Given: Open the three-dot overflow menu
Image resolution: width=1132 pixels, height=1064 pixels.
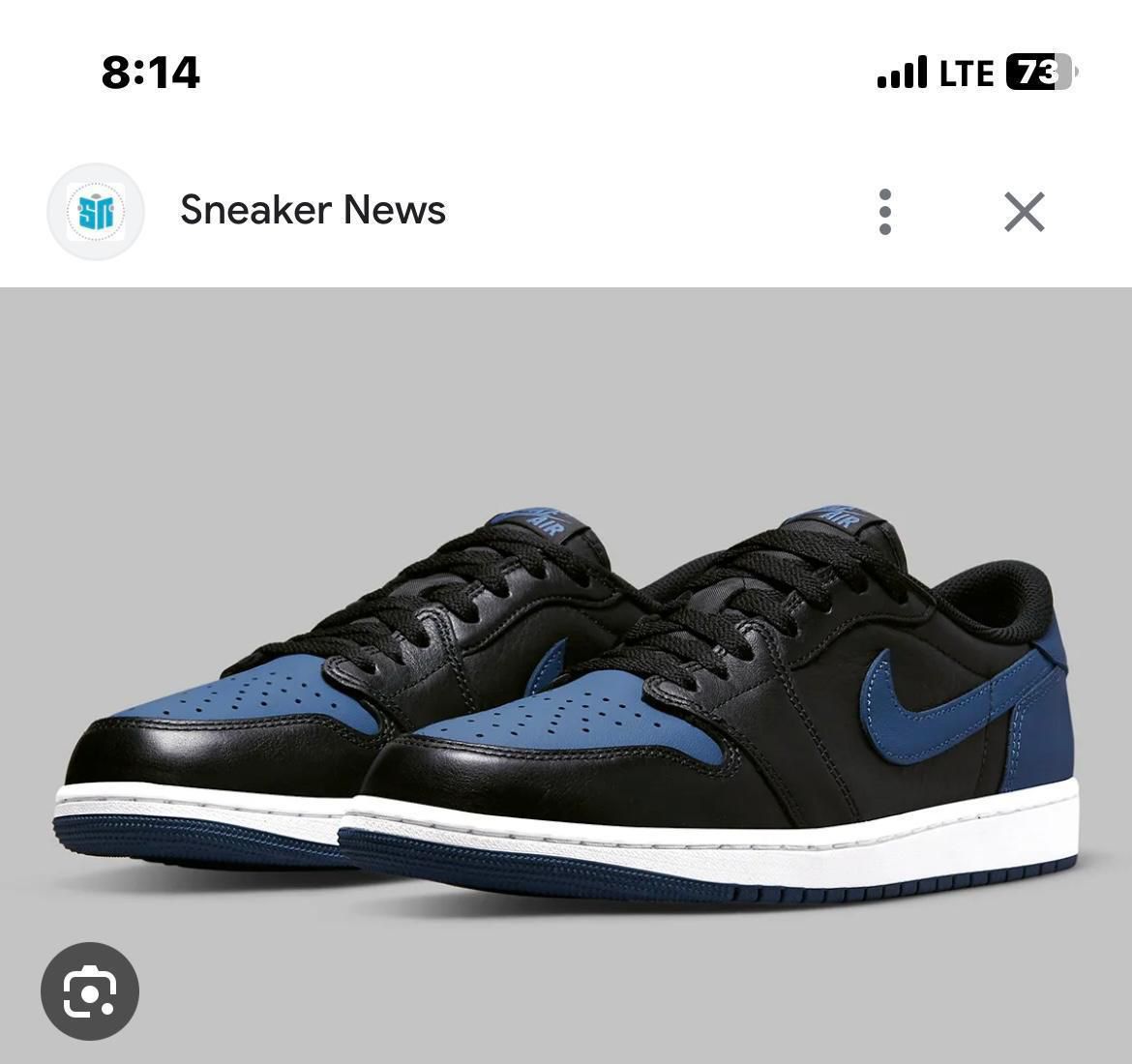Looking at the screenshot, I should [885, 212].
